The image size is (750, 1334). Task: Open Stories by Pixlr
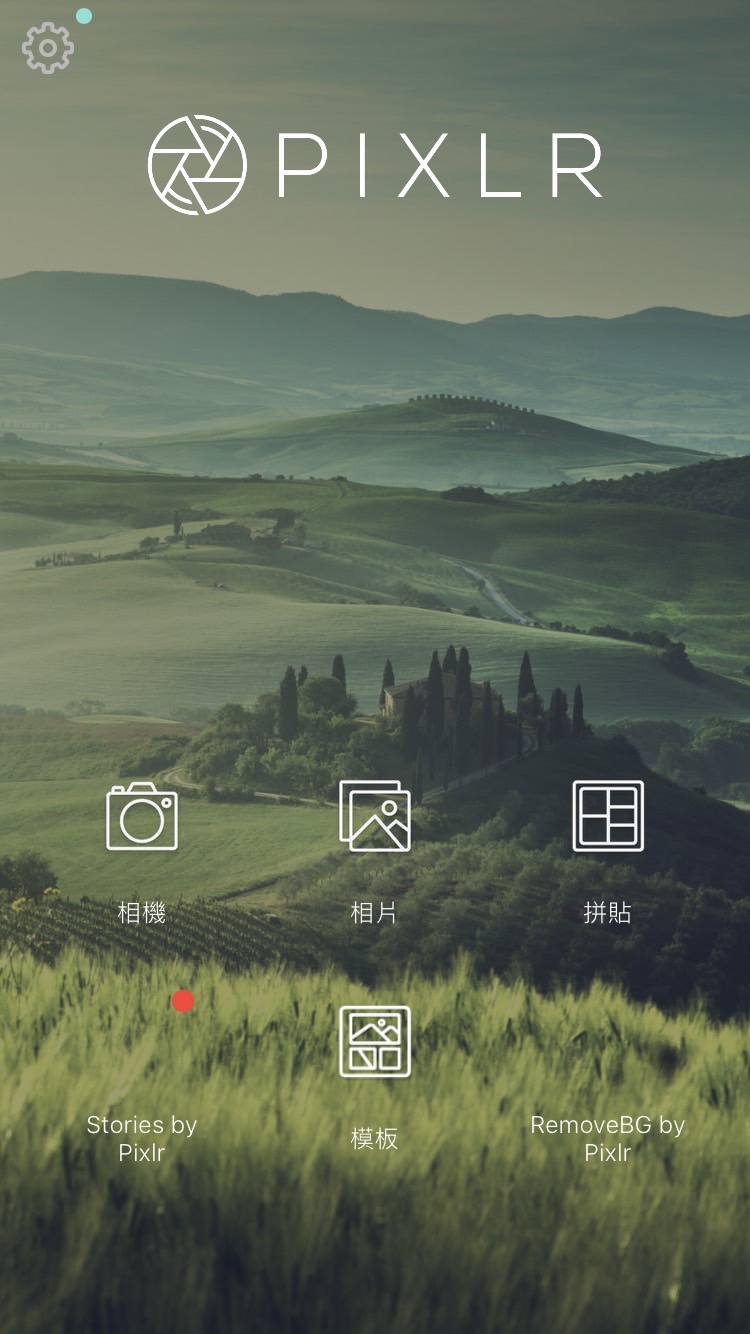tap(141, 1140)
